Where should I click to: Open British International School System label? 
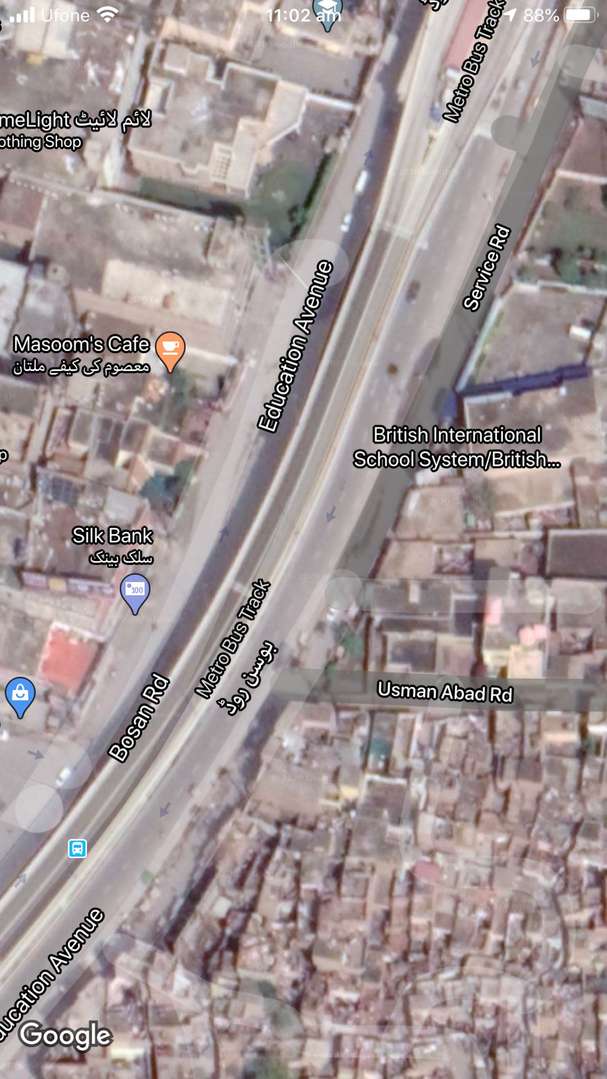coord(457,447)
